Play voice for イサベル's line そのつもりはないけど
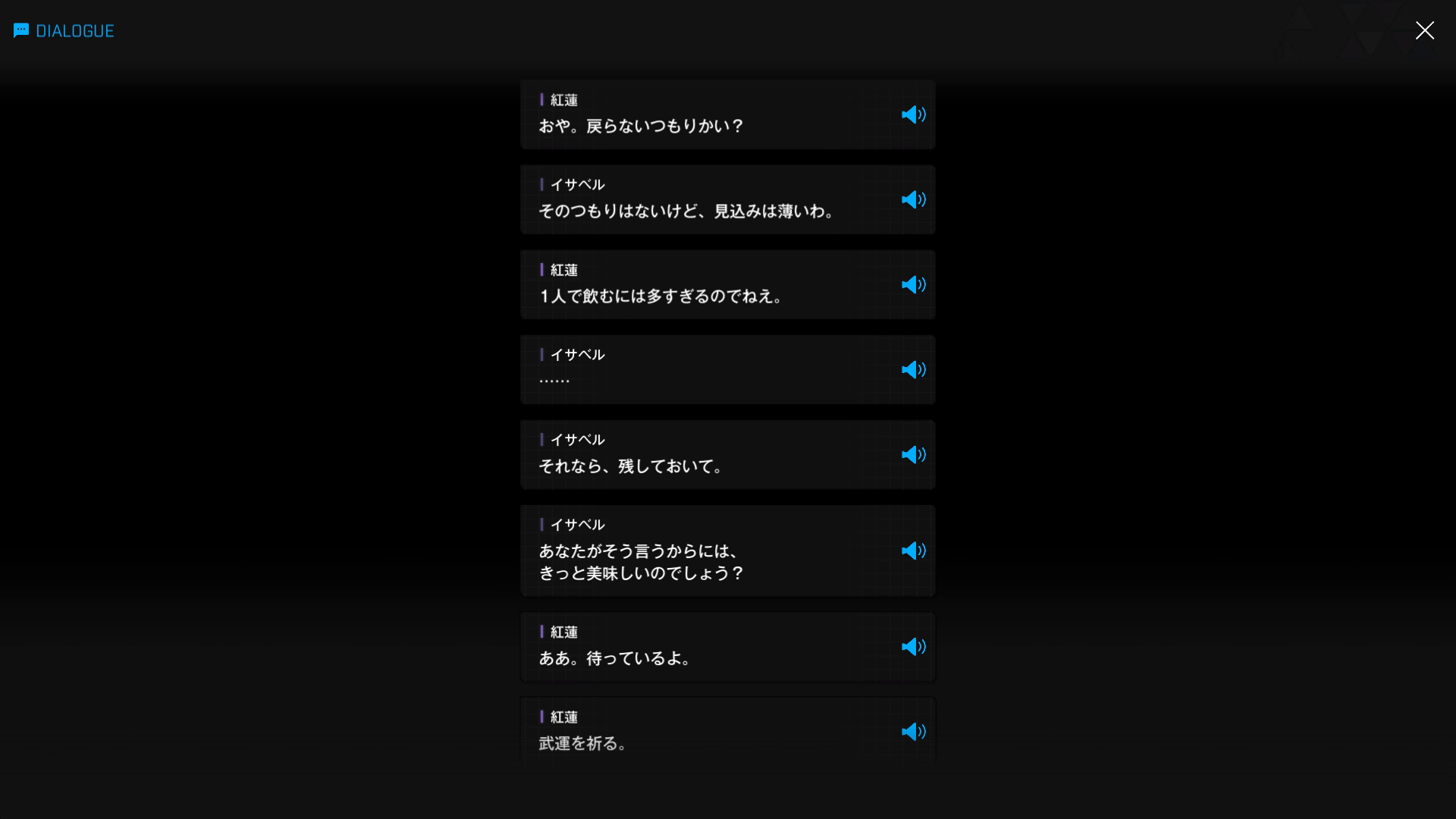 pos(913,199)
